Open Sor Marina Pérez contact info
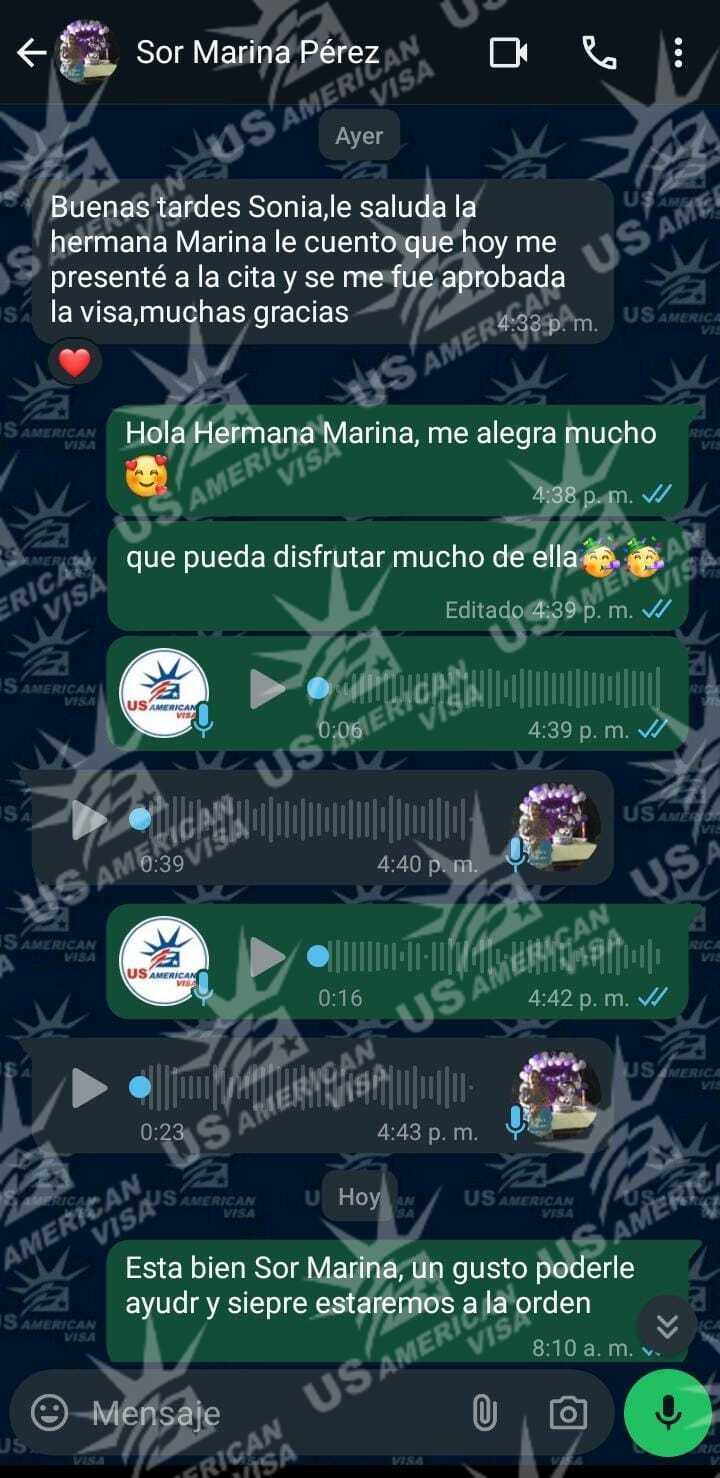The width and height of the screenshot is (720, 1478). tap(257, 53)
